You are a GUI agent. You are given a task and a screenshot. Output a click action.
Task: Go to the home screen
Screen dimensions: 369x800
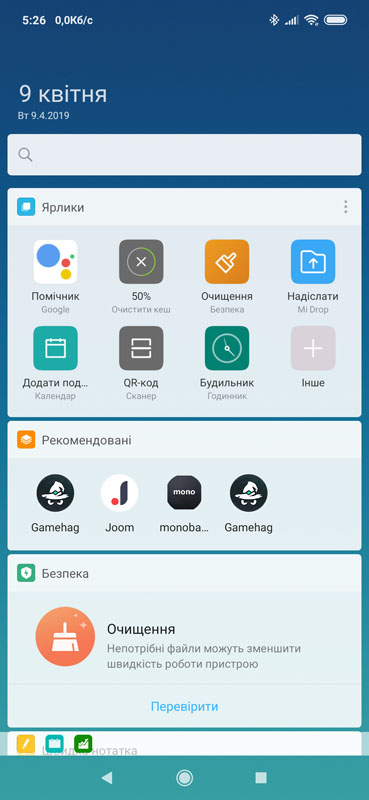click(x=184, y=778)
